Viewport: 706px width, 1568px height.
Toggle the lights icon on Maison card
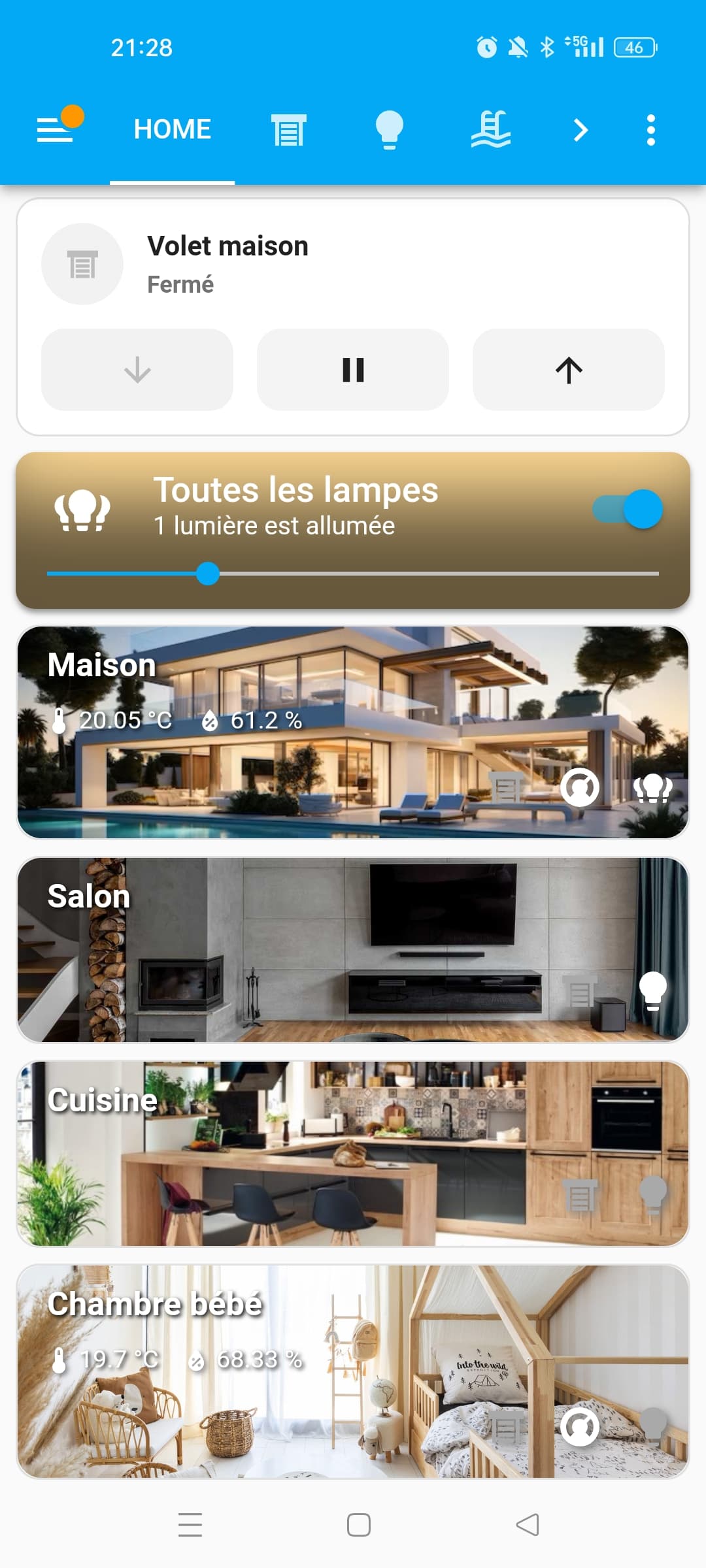652,787
